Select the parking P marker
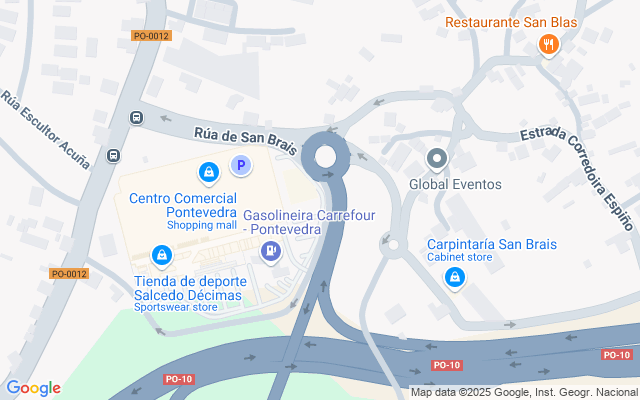This screenshot has width=640, height=400. click(x=240, y=165)
